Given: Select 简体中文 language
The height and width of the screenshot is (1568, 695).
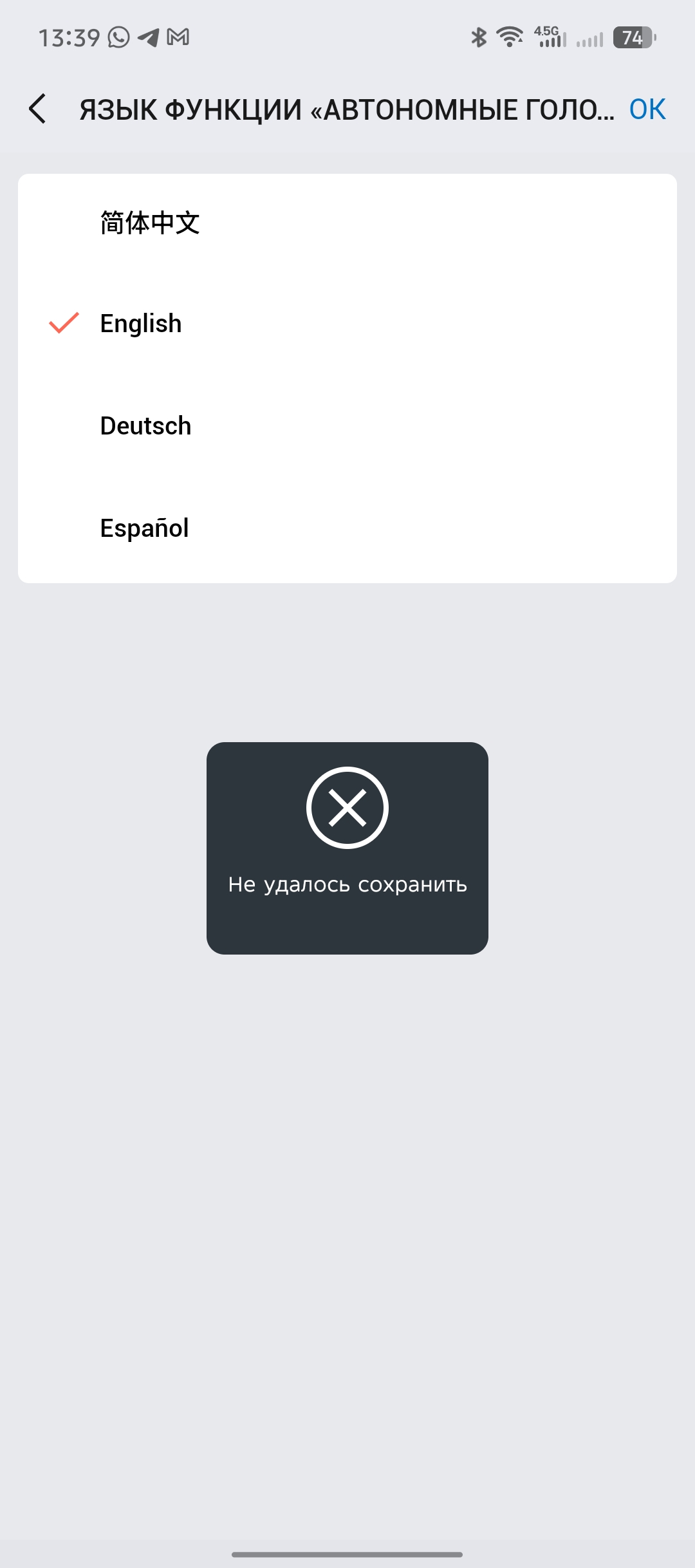Looking at the screenshot, I should (150, 223).
